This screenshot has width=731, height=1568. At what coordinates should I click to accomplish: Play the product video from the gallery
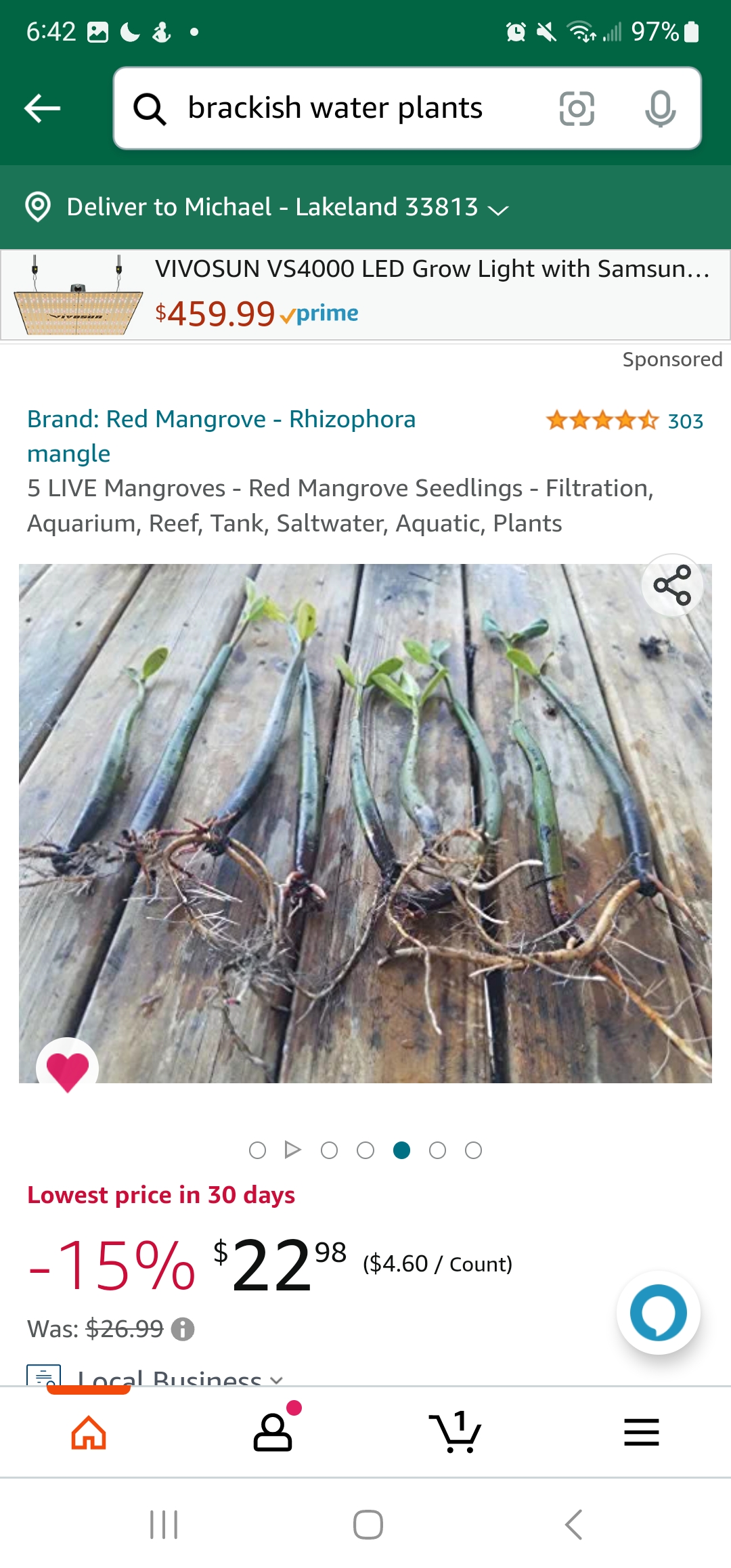[292, 1150]
